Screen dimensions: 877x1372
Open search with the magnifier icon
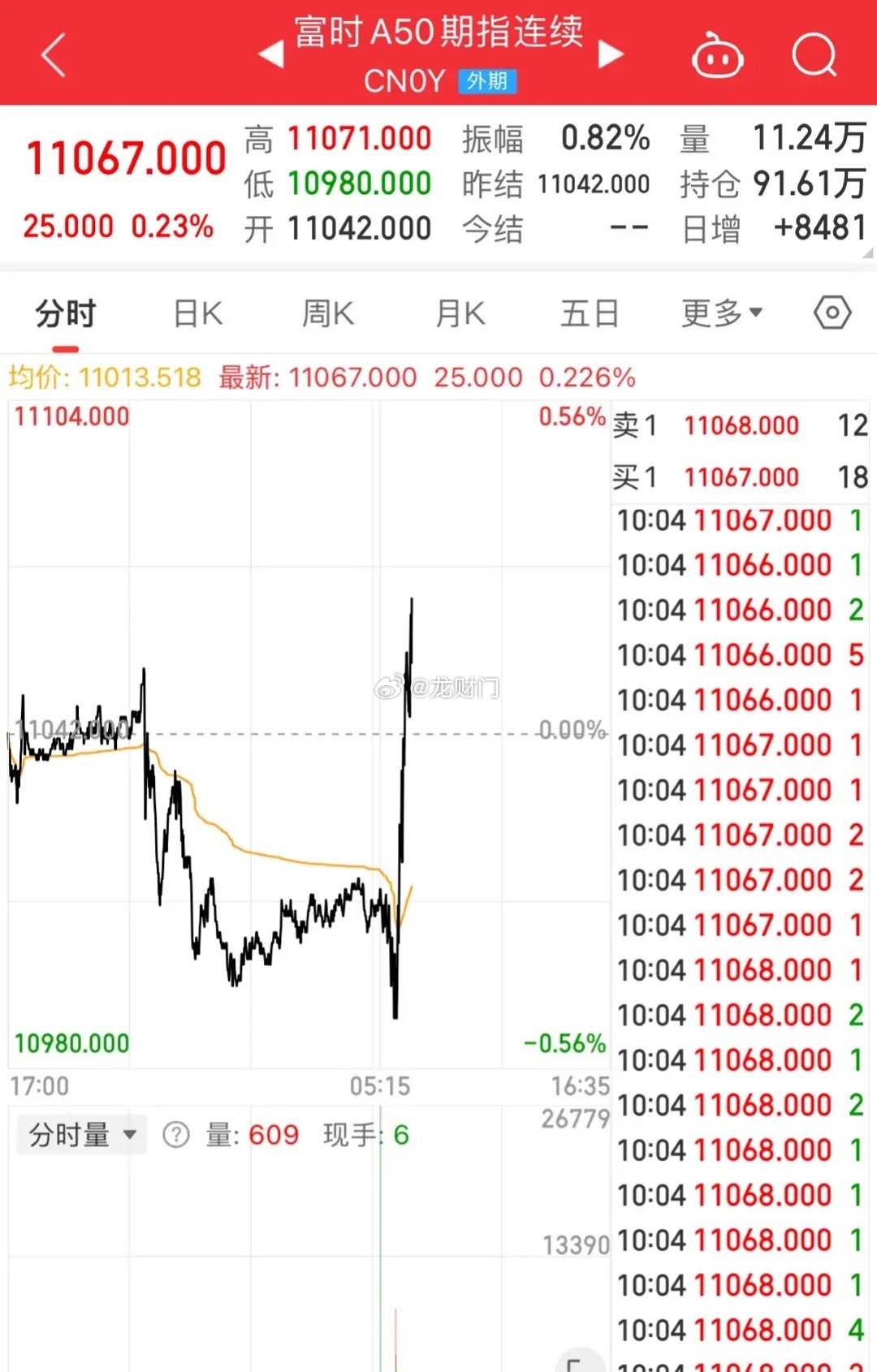[814, 55]
